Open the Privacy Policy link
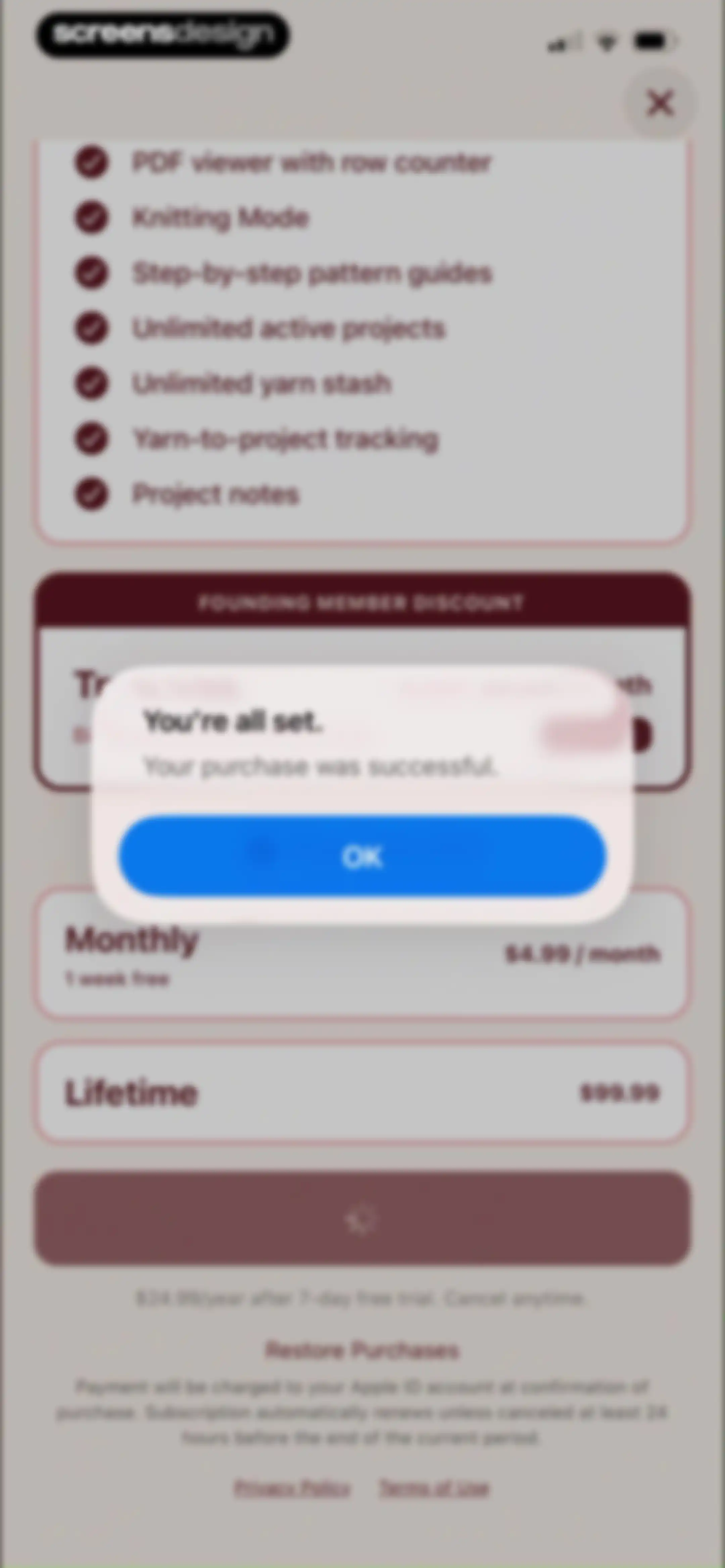Screen dimensions: 725x1568 click(292, 1488)
